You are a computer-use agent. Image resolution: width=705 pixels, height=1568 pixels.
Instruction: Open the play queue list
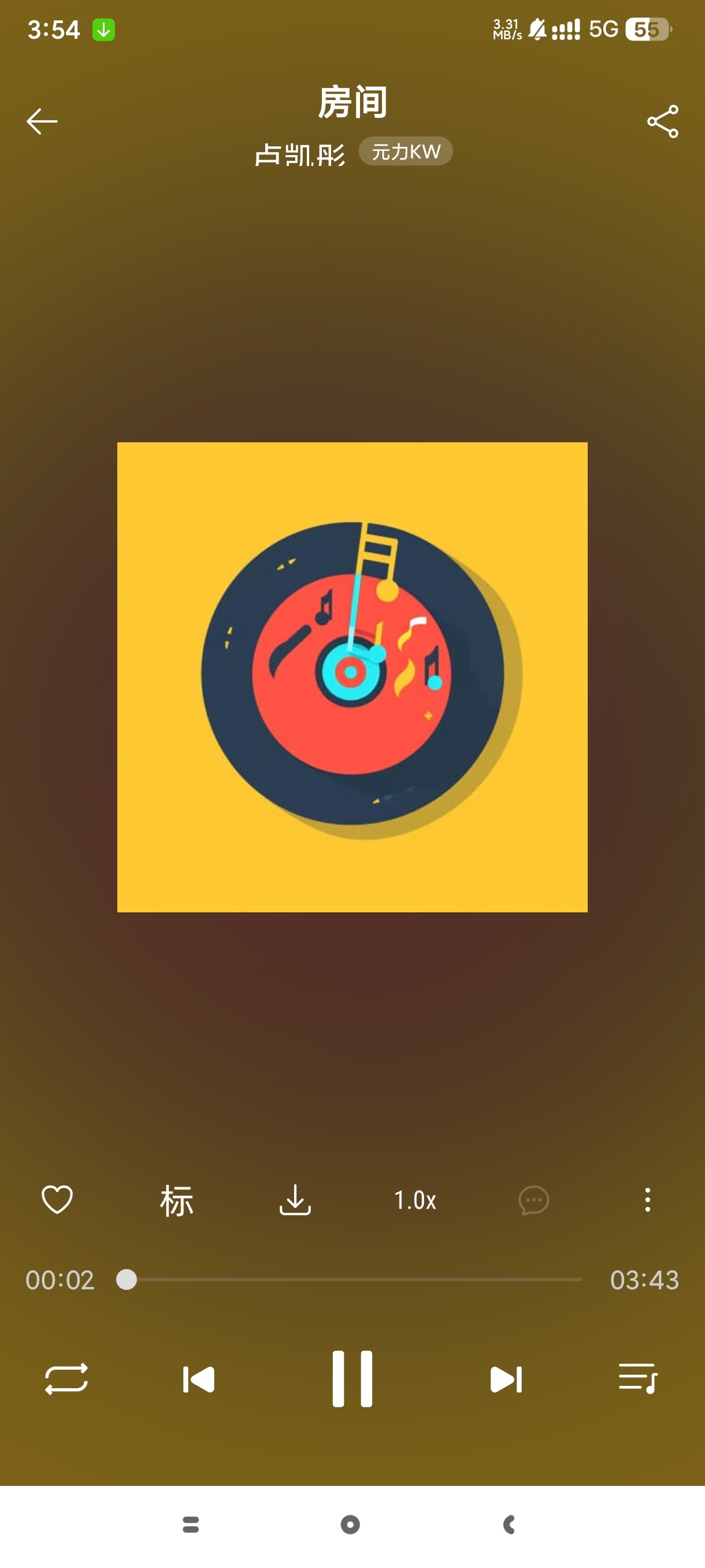coord(637,1379)
